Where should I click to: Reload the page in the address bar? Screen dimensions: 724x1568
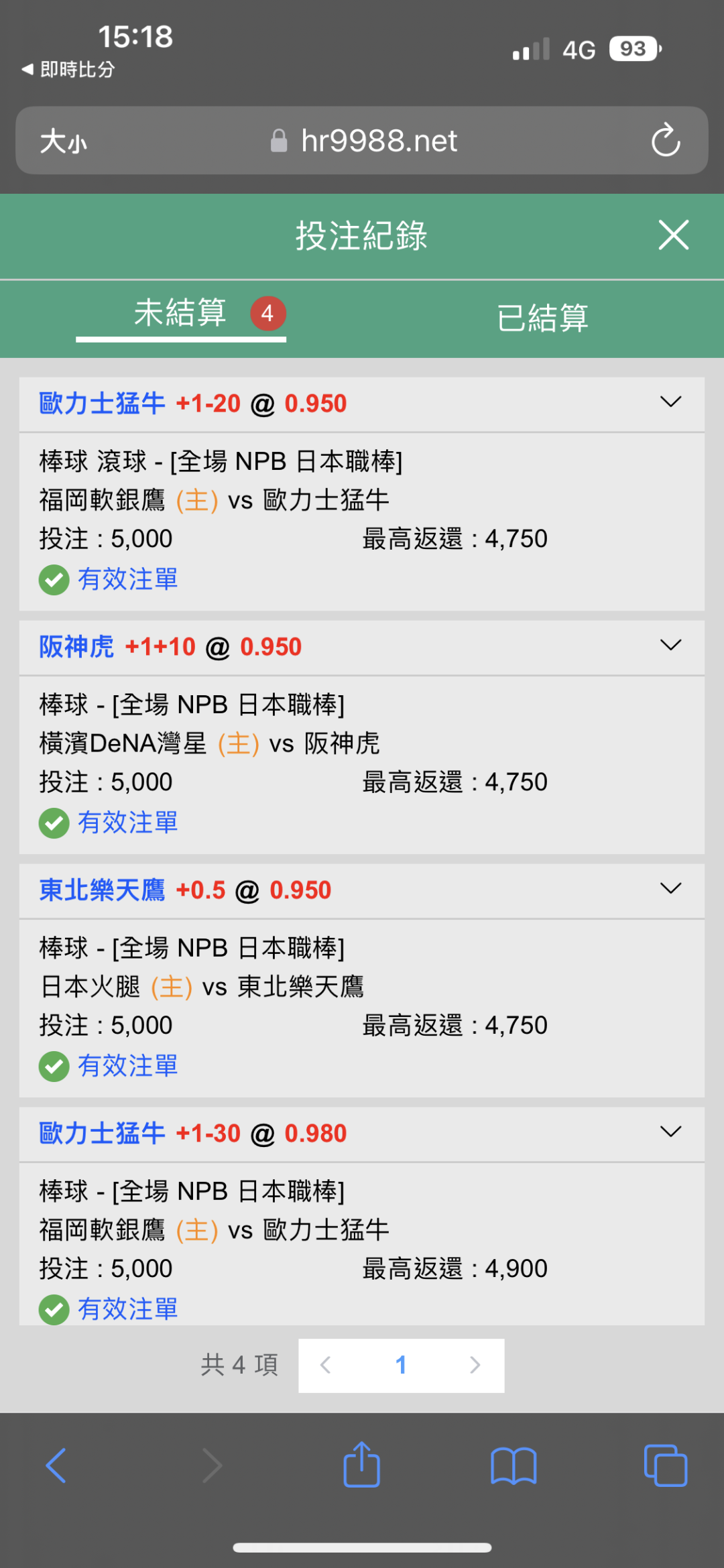click(666, 140)
